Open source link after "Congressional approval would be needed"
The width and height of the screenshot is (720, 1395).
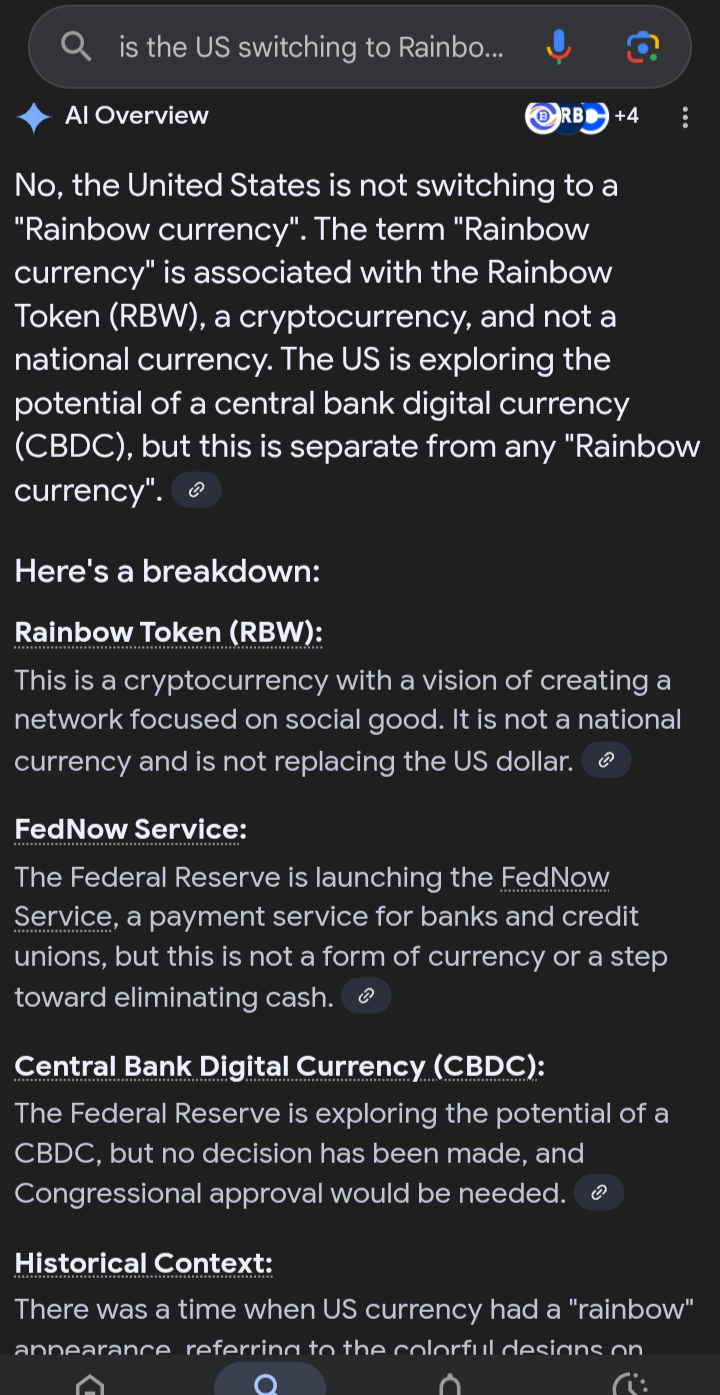[599, 1193]
